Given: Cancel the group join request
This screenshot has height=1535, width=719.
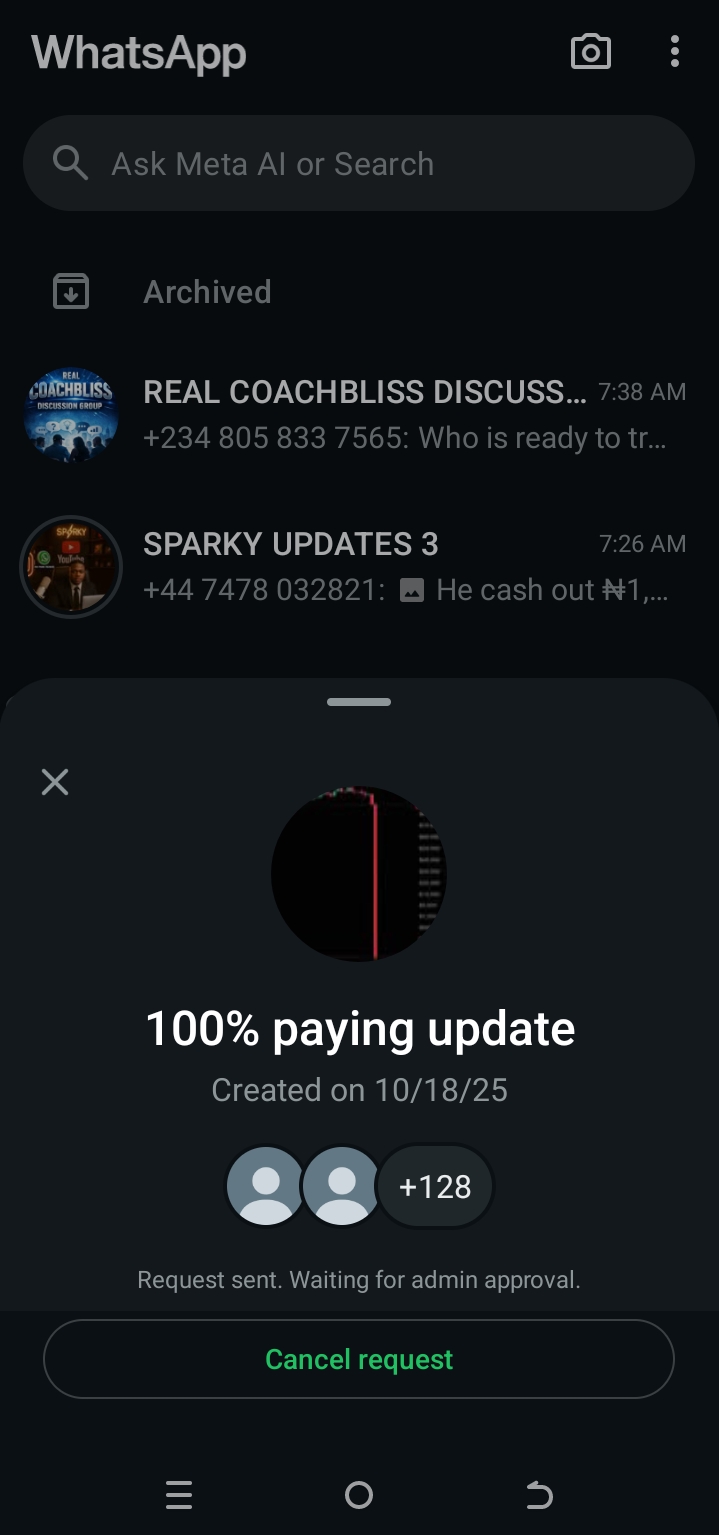Looking at the screenshot, I should 359,1359.
